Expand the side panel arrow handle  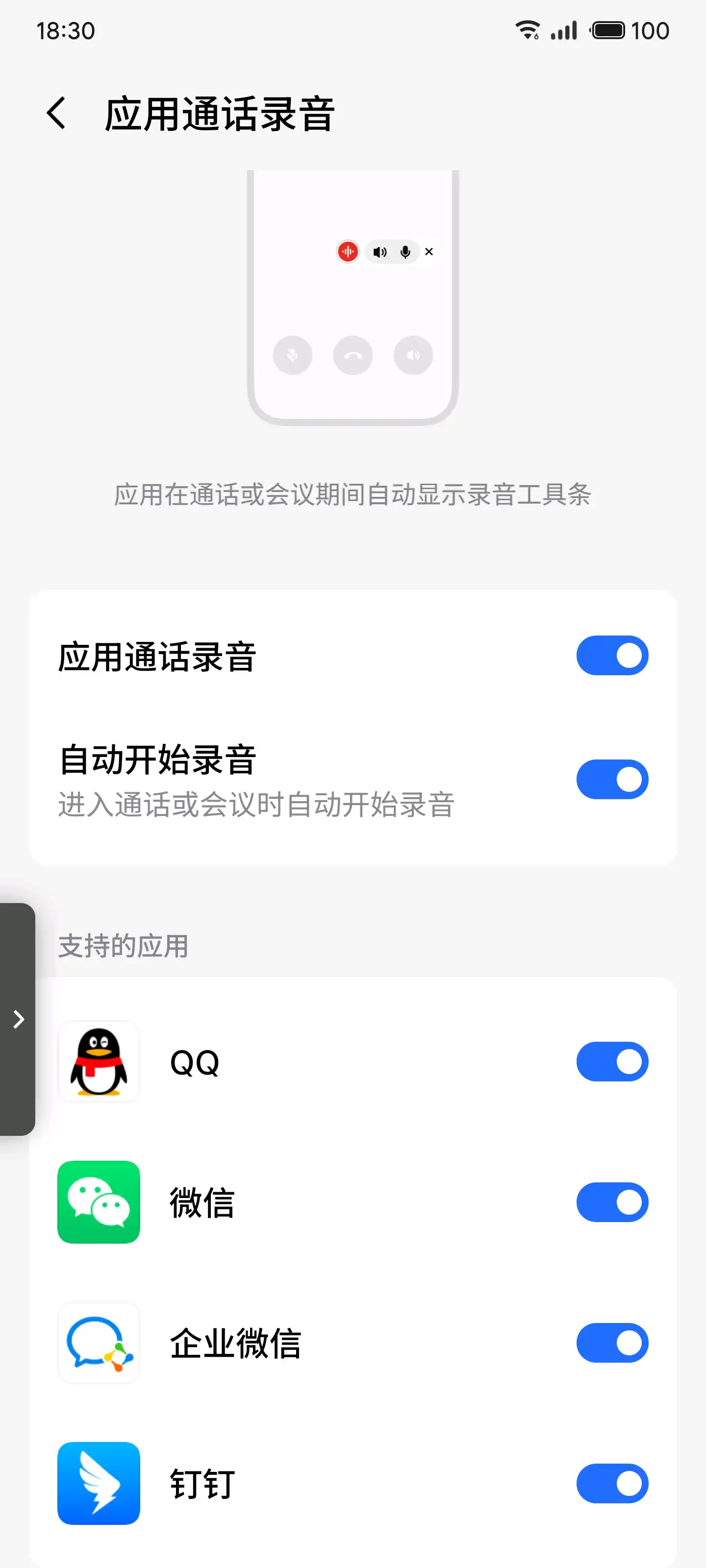click(x=18, y=1019)
